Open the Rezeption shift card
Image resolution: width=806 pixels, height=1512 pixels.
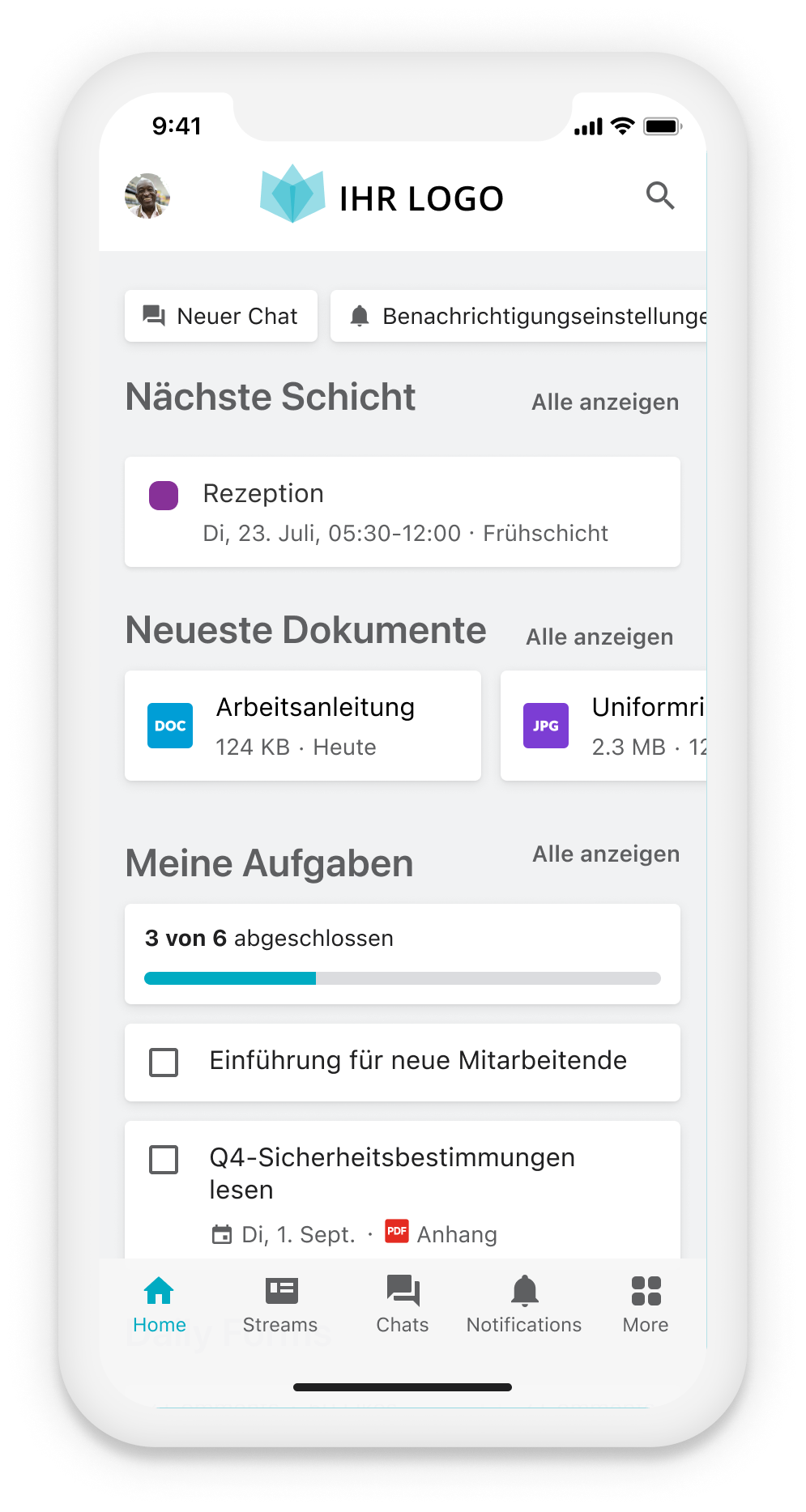coord(403,512)
